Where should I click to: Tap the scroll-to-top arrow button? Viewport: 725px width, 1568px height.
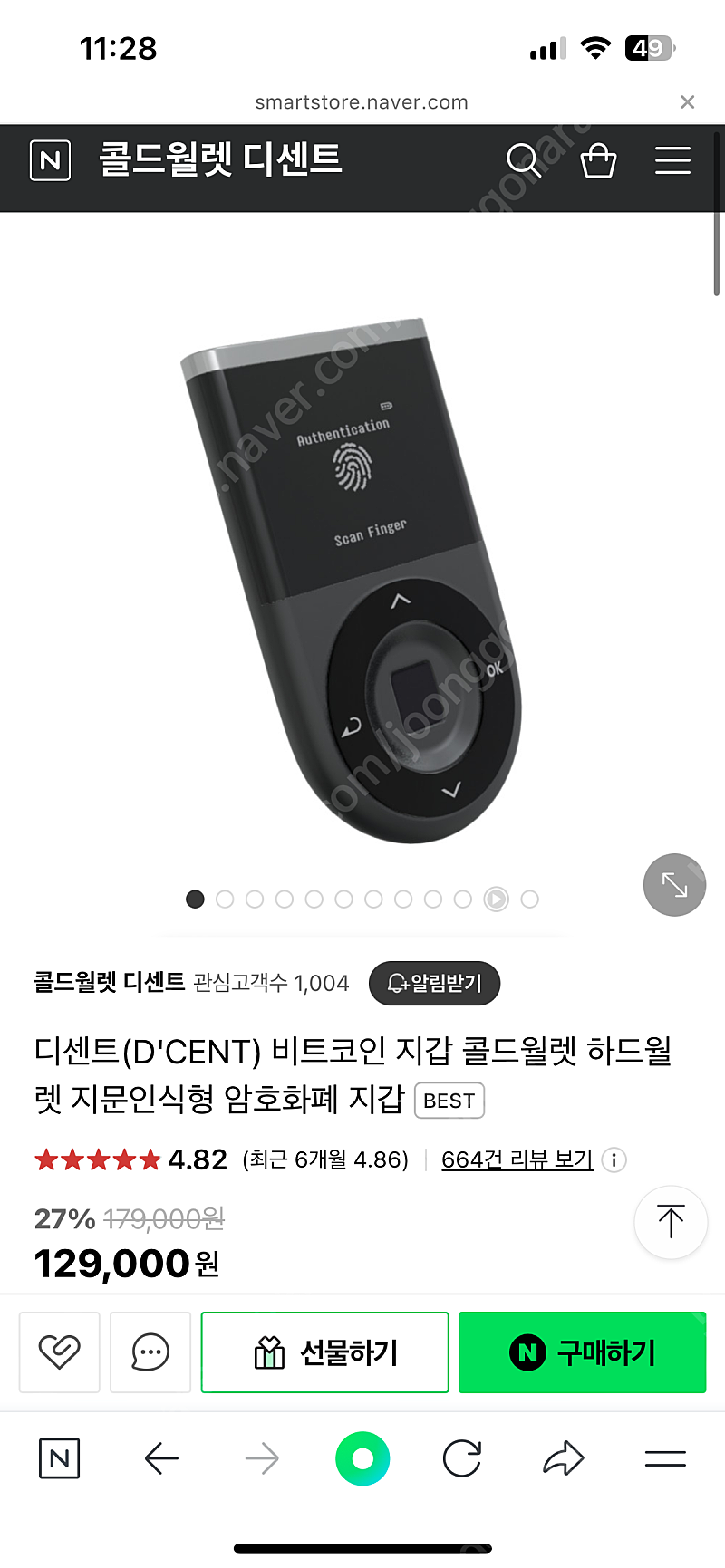pos(670,1222)
